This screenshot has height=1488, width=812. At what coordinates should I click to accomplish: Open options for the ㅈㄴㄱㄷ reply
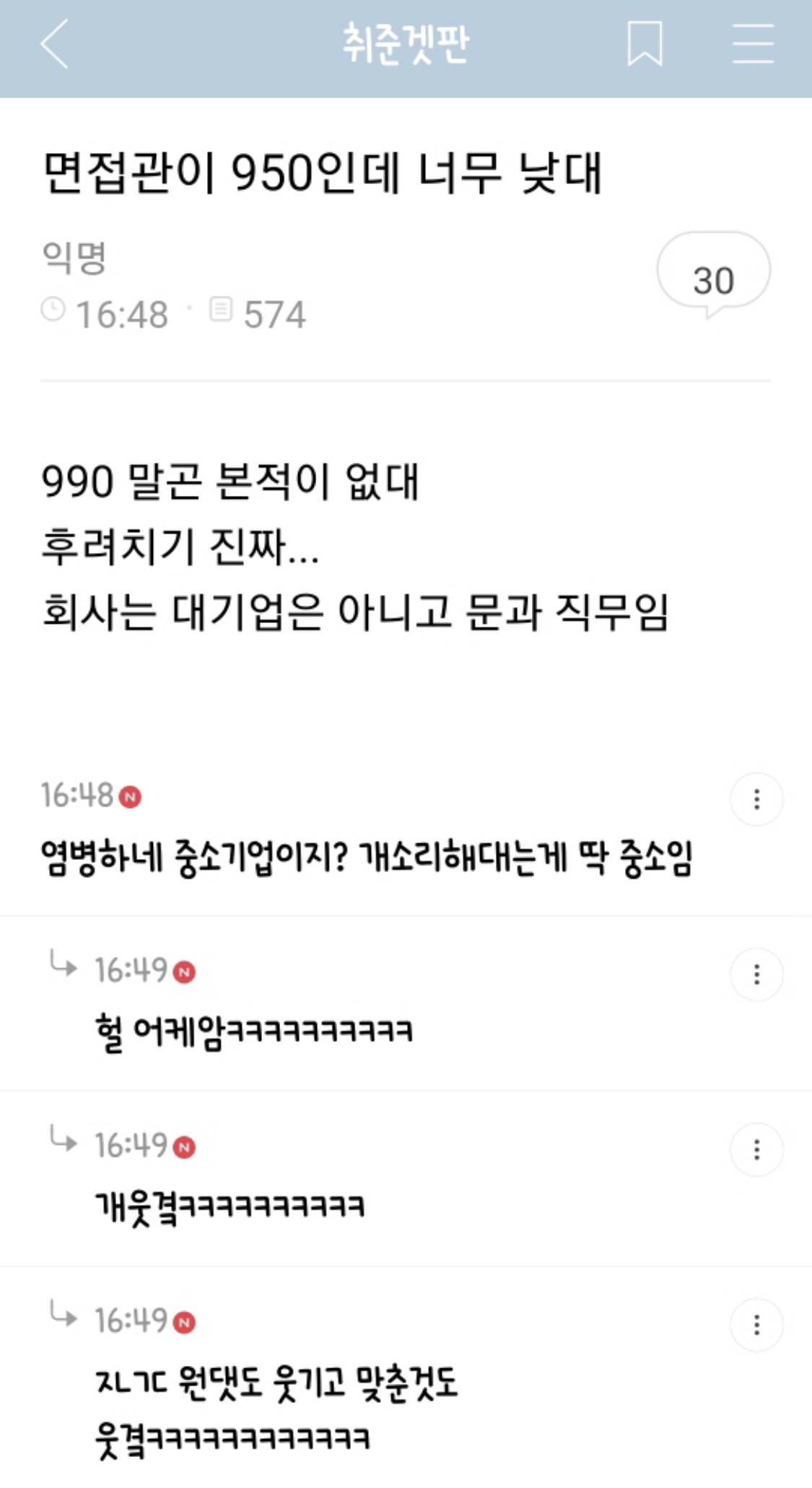coord(756,1325)
